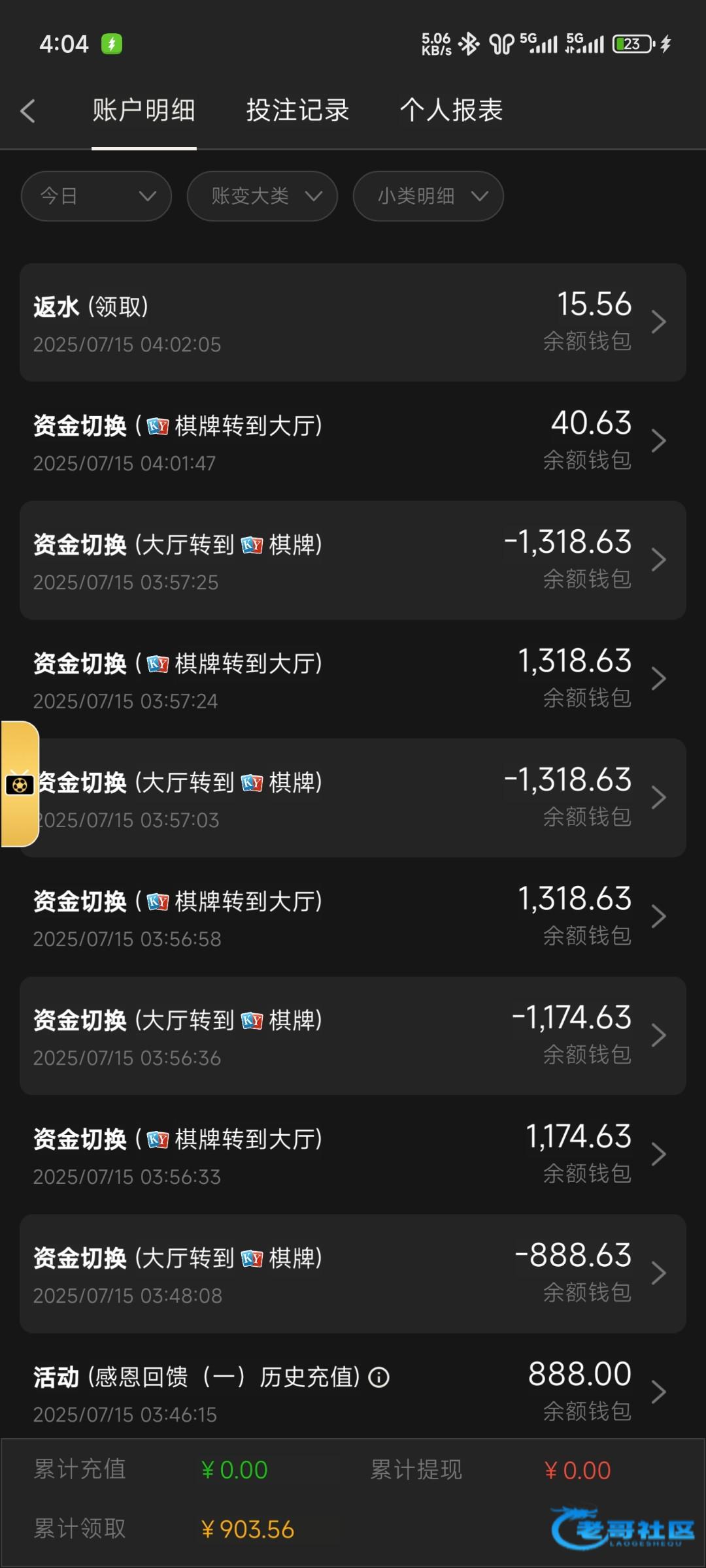Viewport: 706px width, 1568px height.
Task: Expand the 账变大类 filter dropdown
Action: point(262,196)
